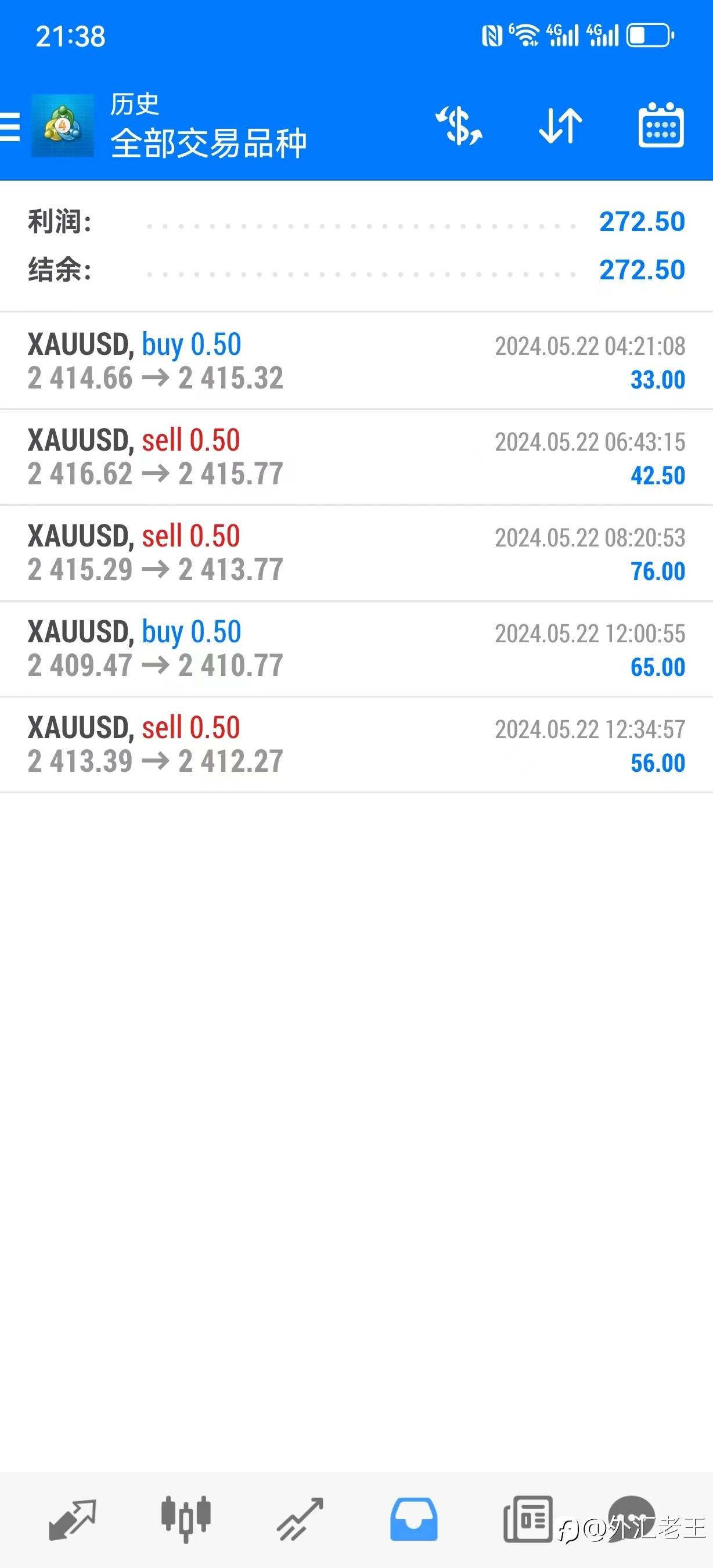Image resolution: width=713 pixels, height=1568 pixels.
Task: Select the History inbox tab
Action: tap(413, 1519)
